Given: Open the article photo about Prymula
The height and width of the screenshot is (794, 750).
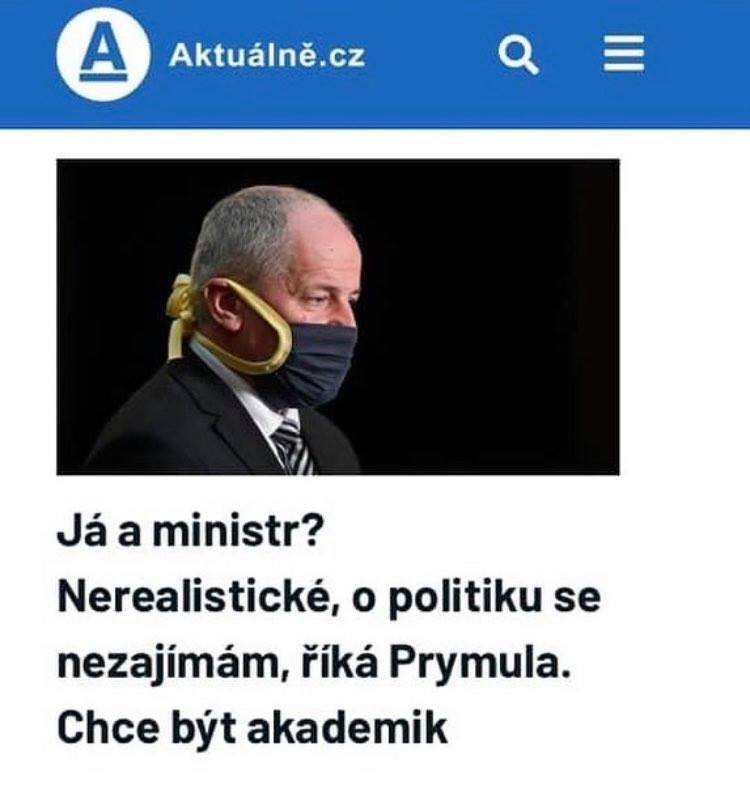Looking at the screenshot, I should [x=337, y=316].
